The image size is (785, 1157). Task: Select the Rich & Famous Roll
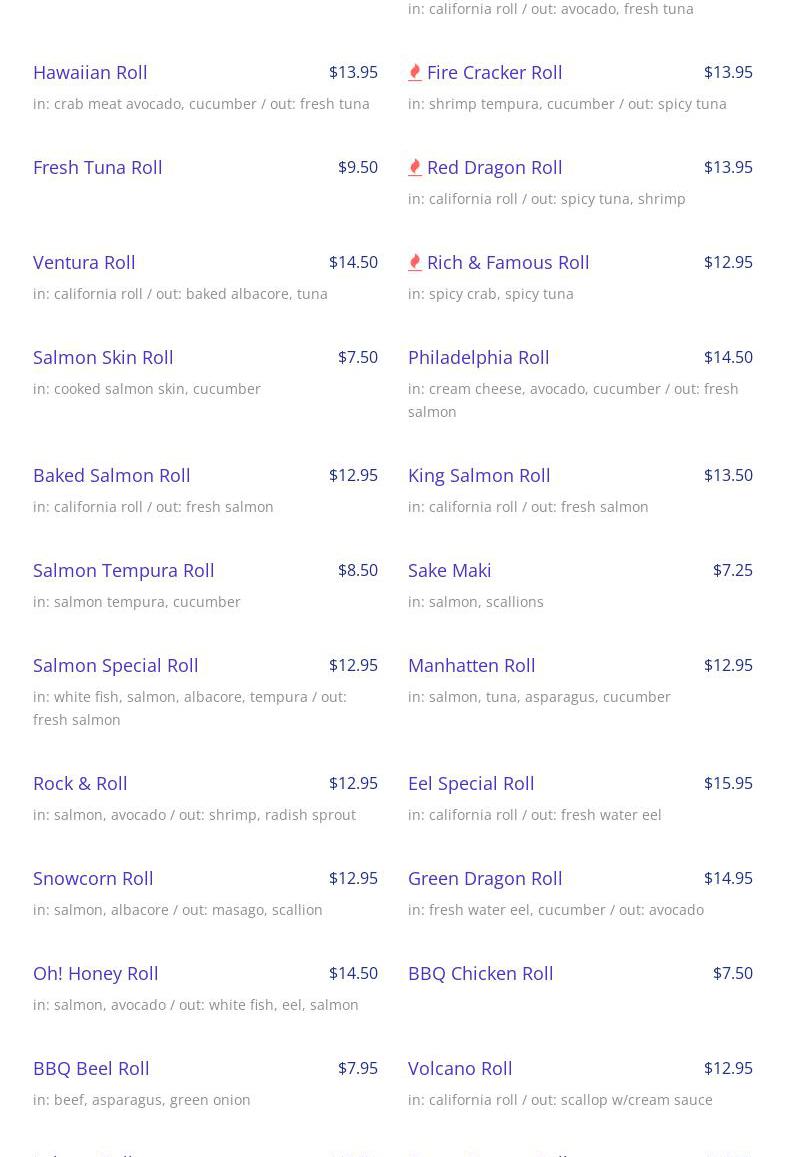(507, 262)
